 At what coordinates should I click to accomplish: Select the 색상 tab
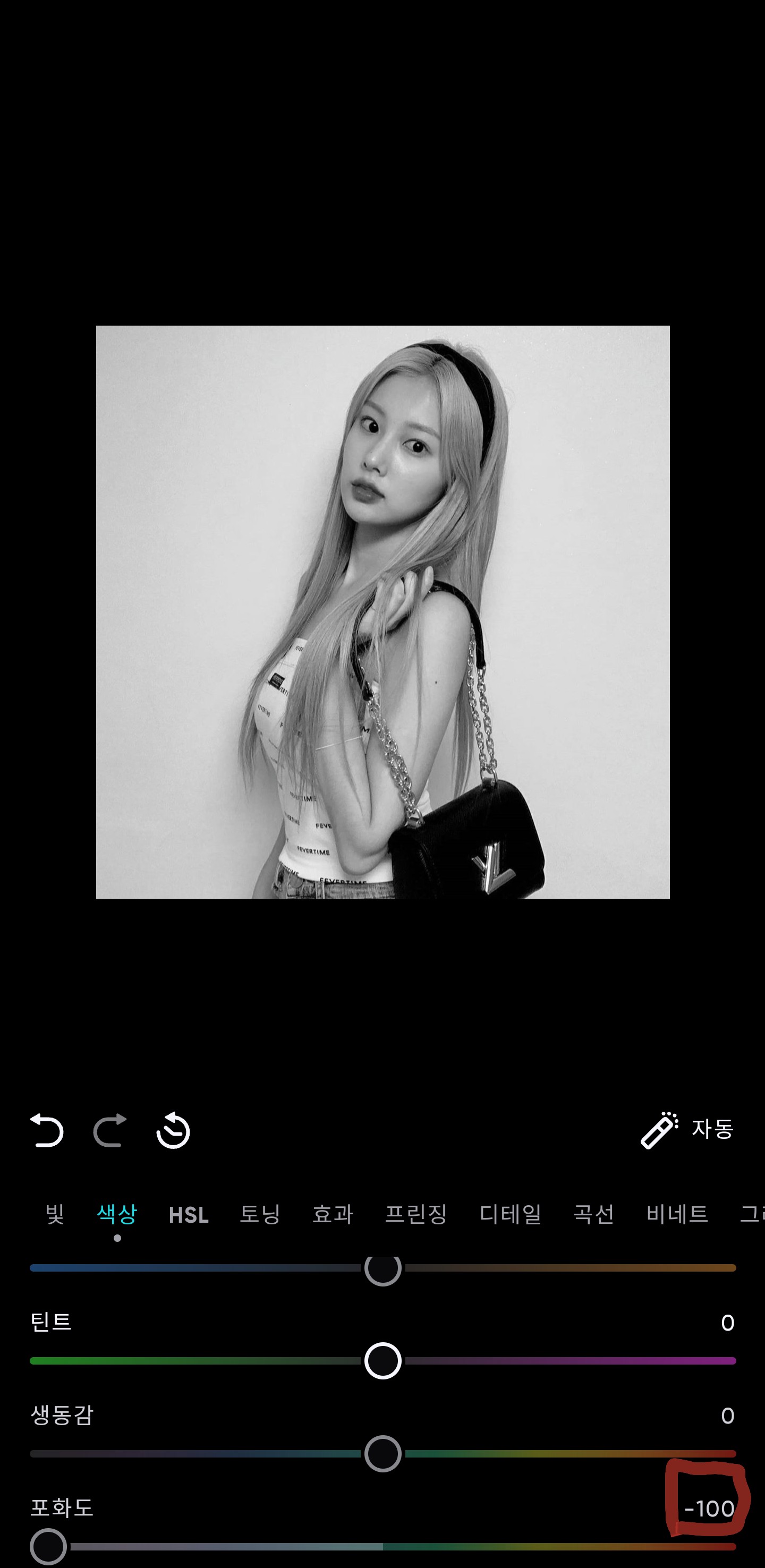point(117,1214)
